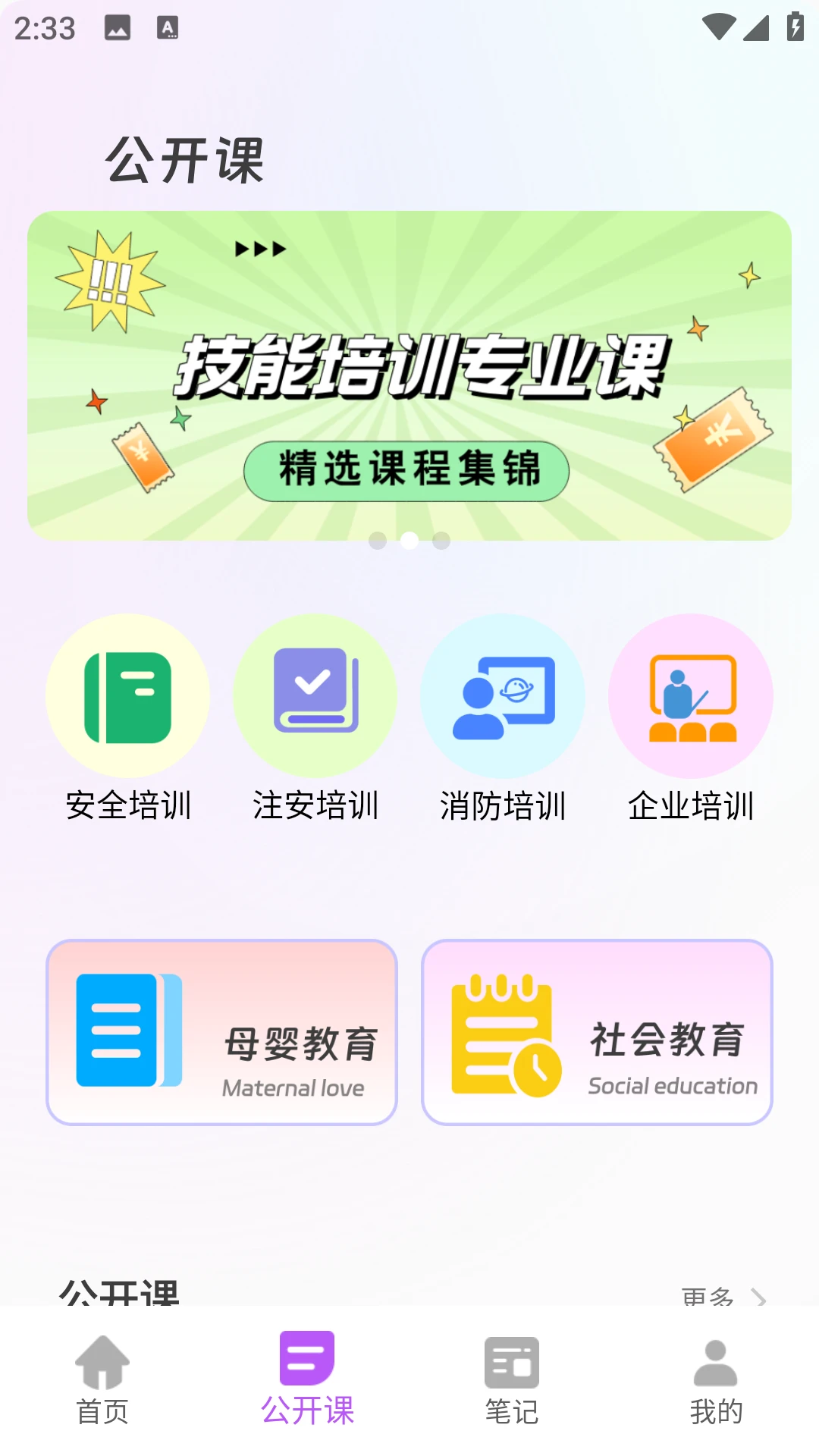819x1456 pixels.
Task: Open the 消防培训 online classroom icon
Action: pos(503,695)
